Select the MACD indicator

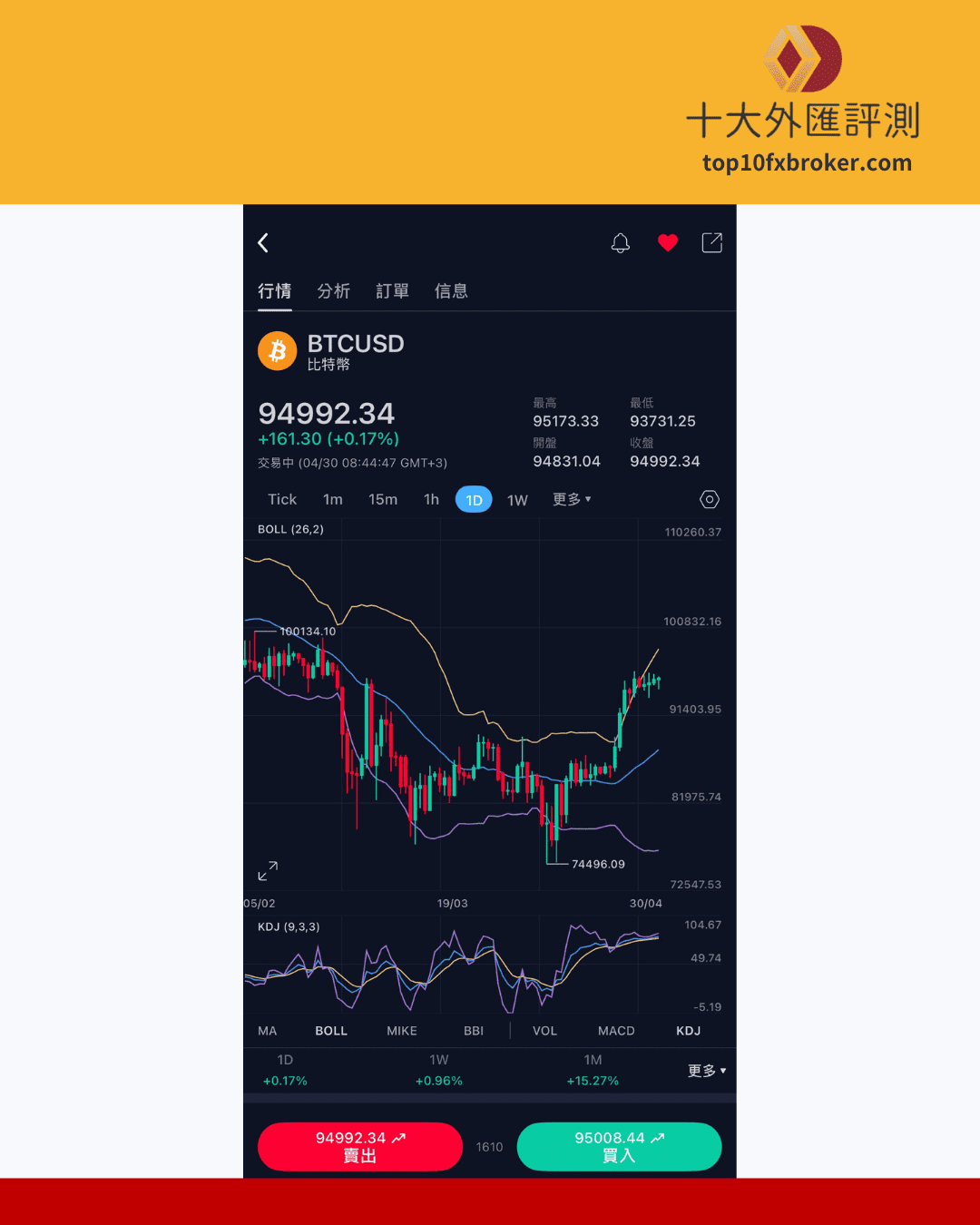point(616,1031)
